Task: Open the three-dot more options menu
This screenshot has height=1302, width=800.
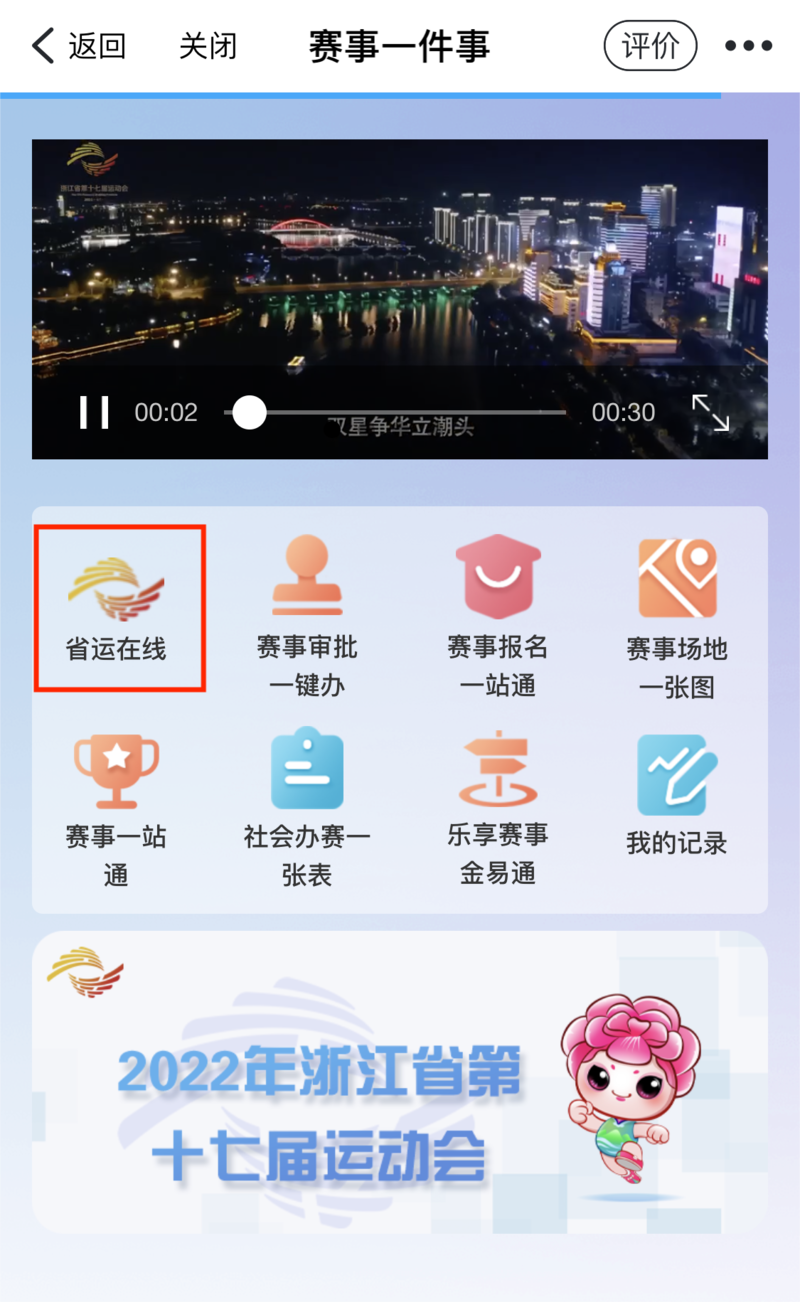Action: 746,45
